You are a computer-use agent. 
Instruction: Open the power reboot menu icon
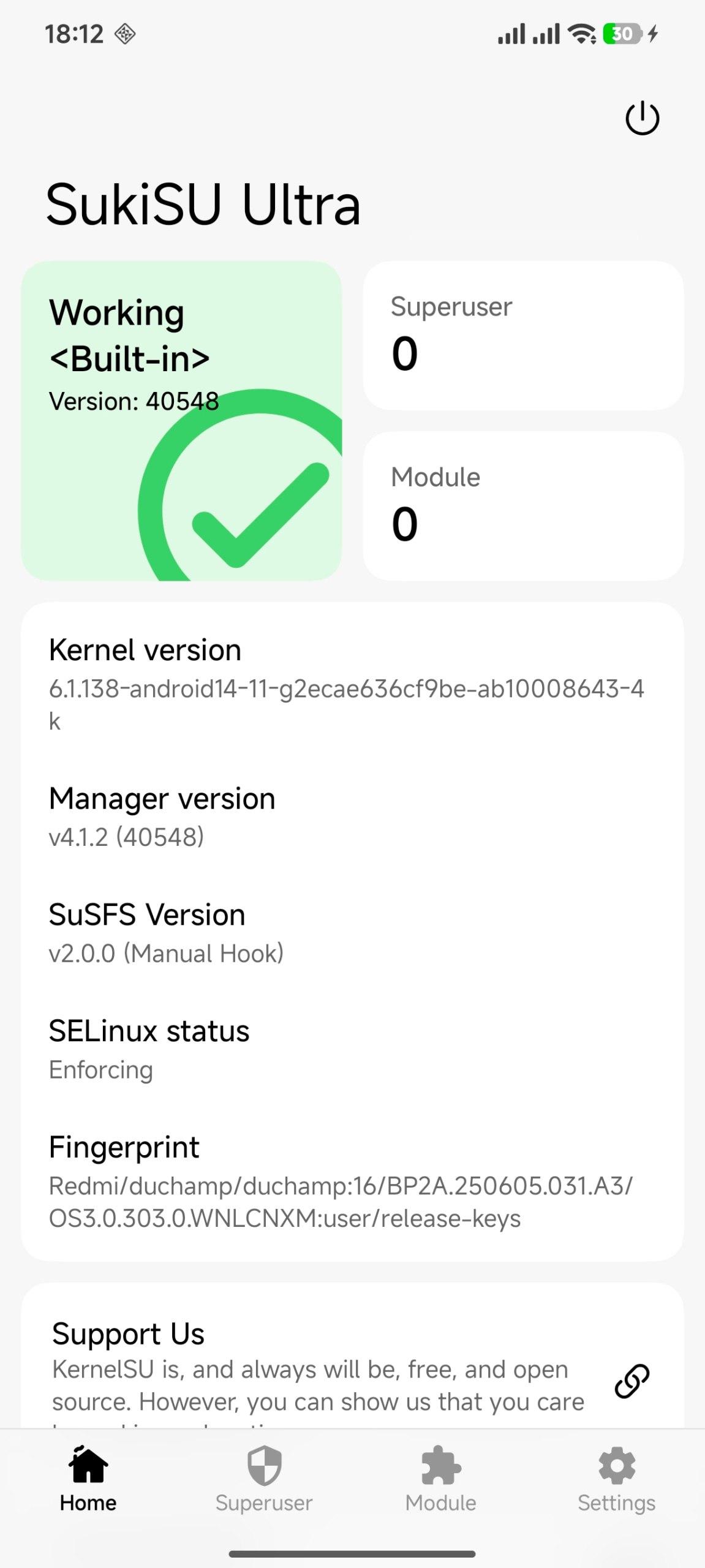point(641,118)
